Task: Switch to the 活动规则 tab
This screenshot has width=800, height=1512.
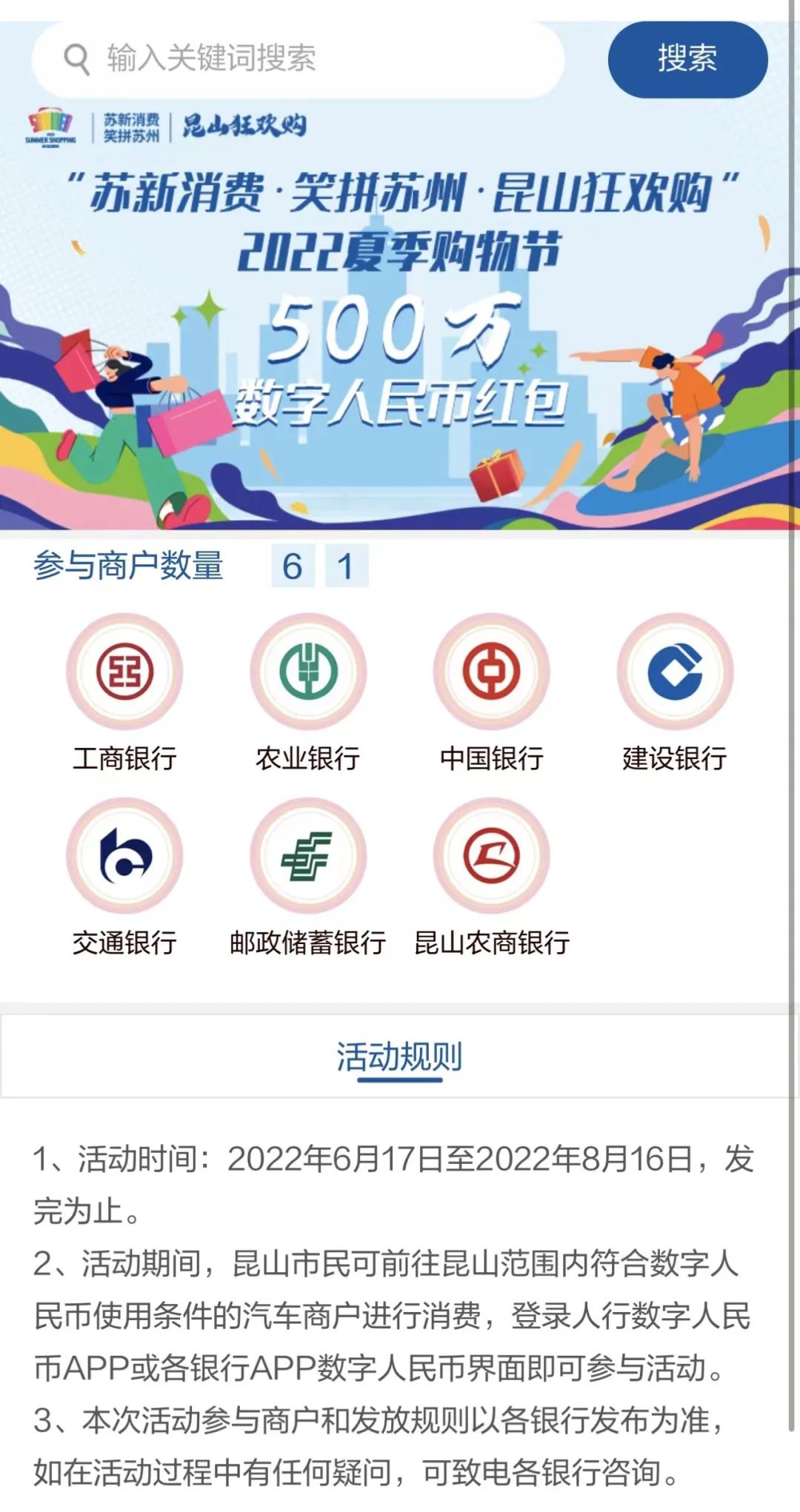Action: [x=399, y=1057]
